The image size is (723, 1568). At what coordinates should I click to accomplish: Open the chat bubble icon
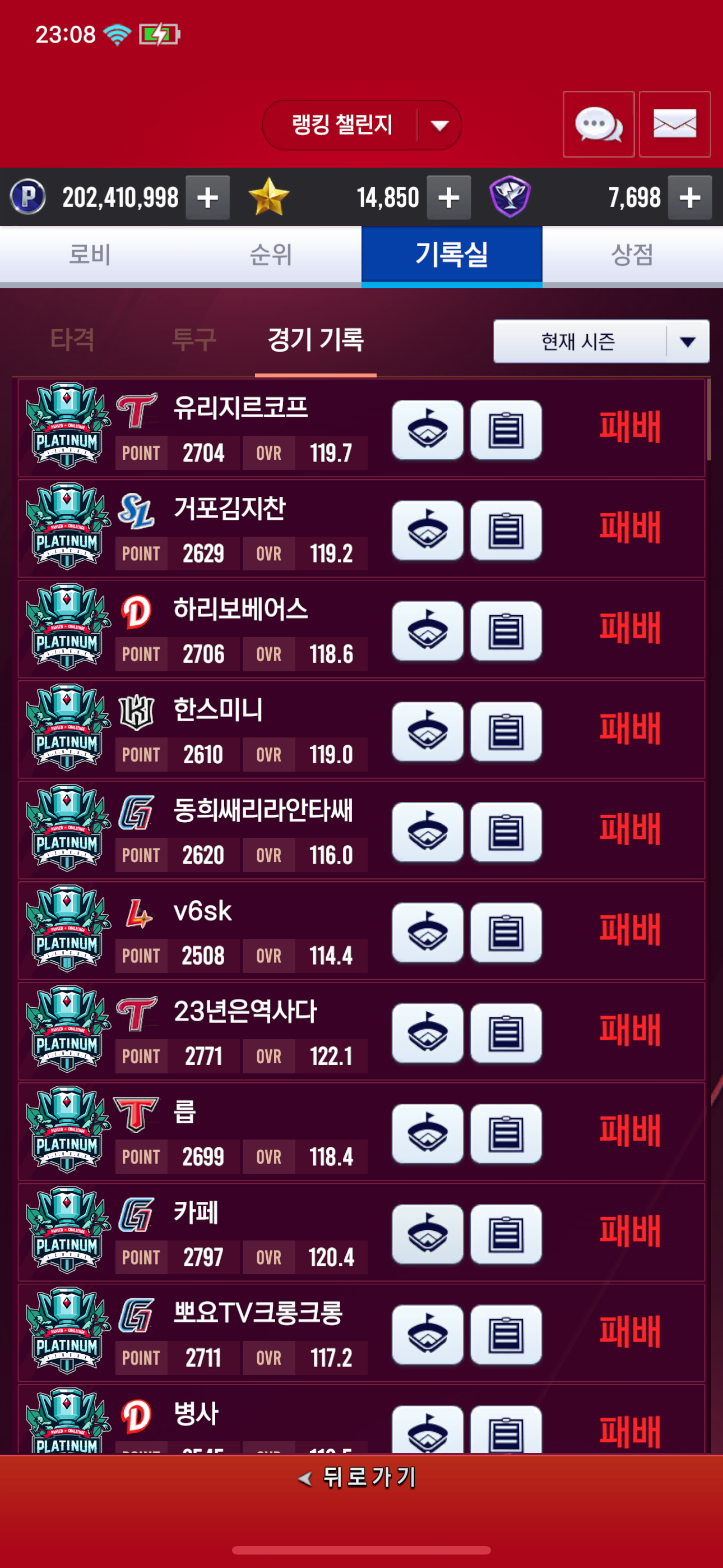598,124
